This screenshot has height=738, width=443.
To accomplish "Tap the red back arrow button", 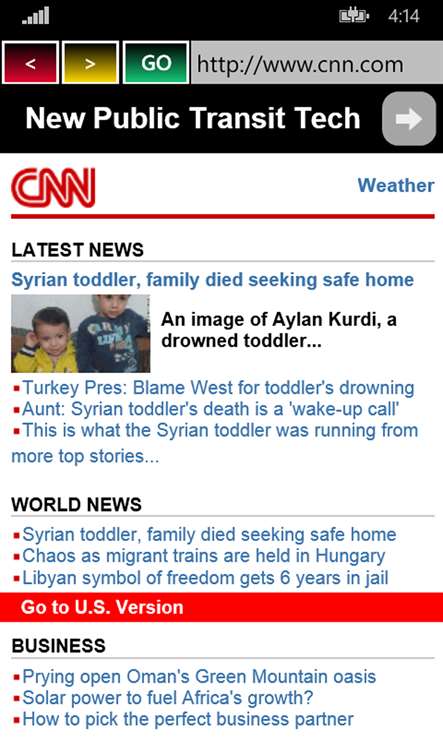I will click(30, 63).
